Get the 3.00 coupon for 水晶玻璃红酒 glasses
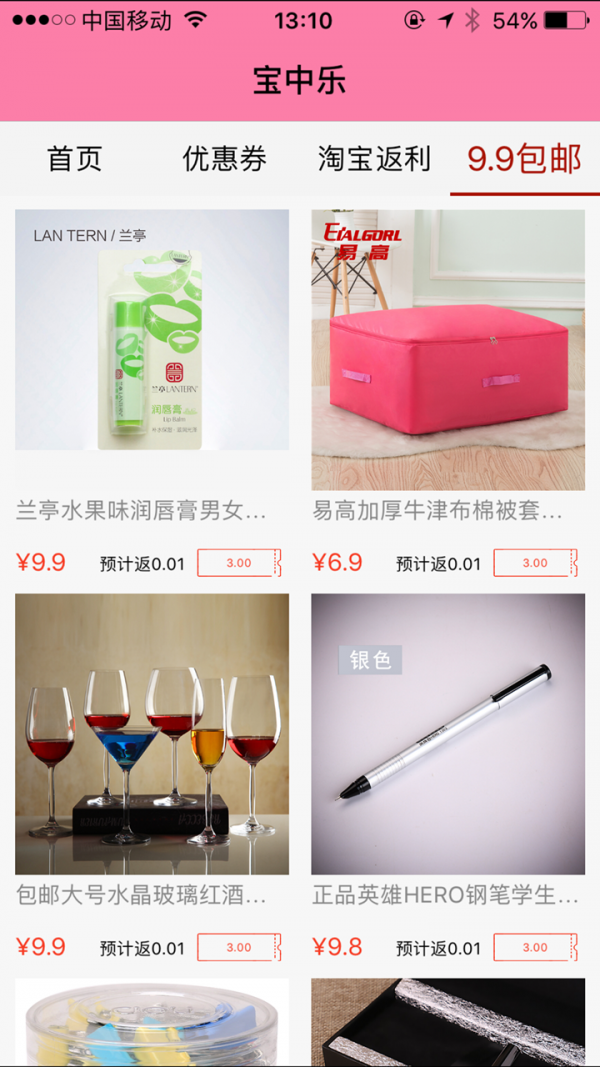The height and width of the screenshot is (1067, 600). click(239, 947)
